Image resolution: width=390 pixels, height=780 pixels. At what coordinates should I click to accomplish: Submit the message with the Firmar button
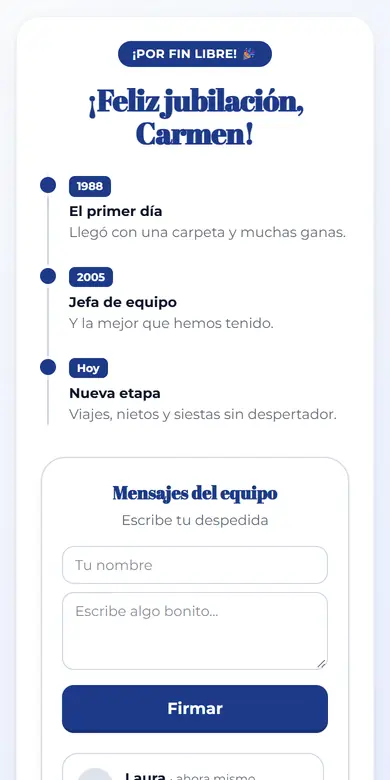[x=195, y=709]
